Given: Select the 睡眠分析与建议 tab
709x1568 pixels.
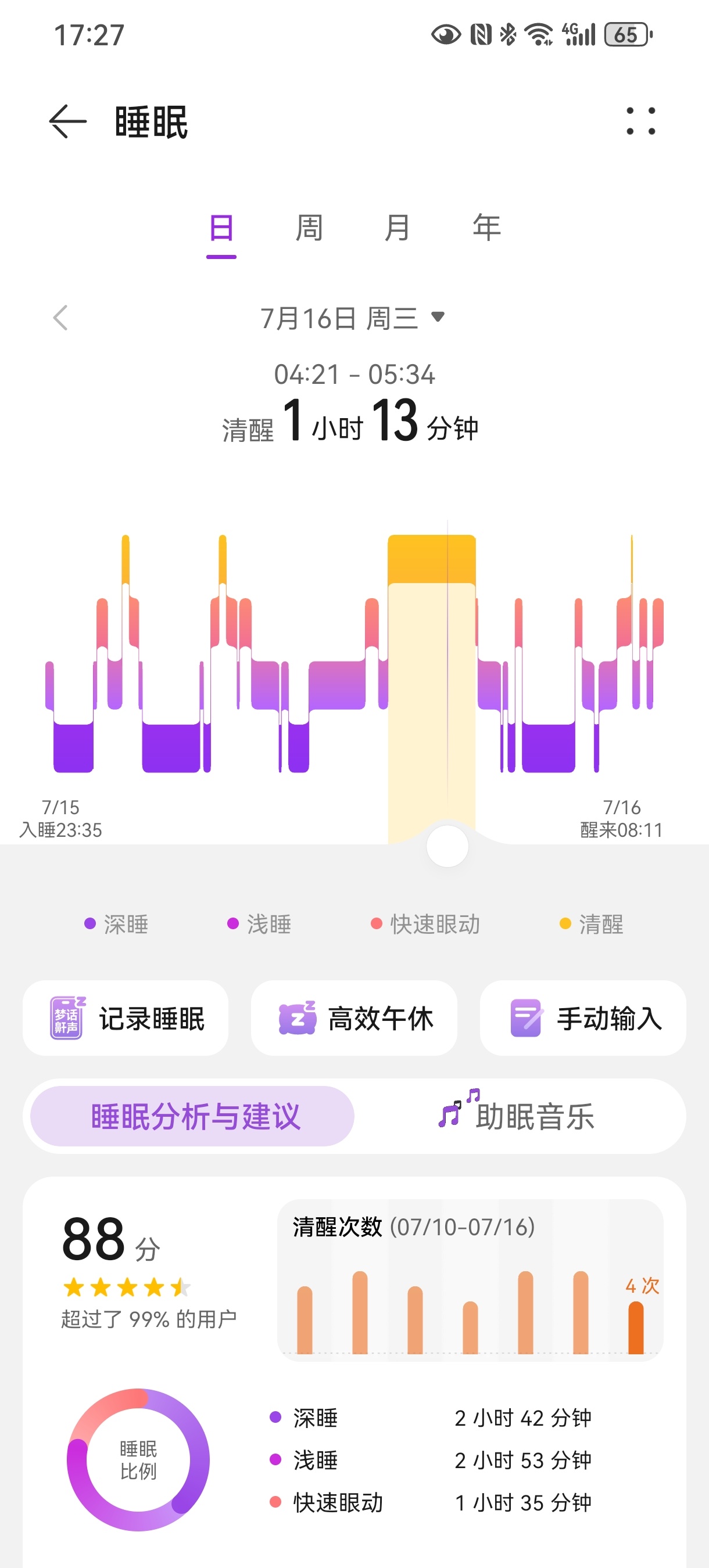Looking at the screenshot, I should coord(192,1116).
